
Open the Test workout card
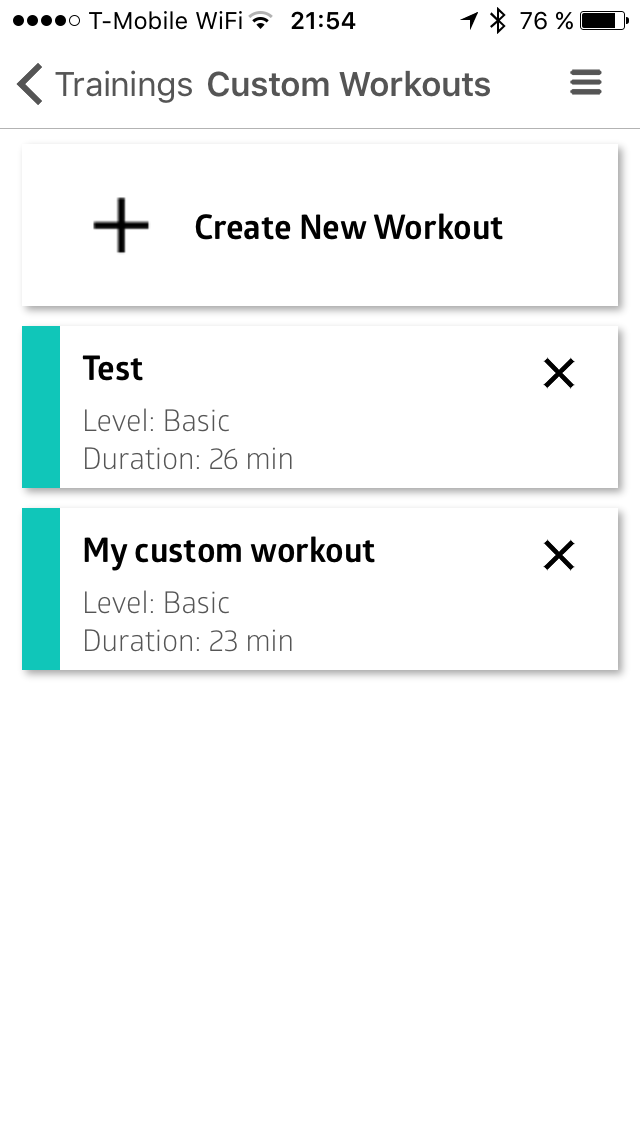coord(320,407)
